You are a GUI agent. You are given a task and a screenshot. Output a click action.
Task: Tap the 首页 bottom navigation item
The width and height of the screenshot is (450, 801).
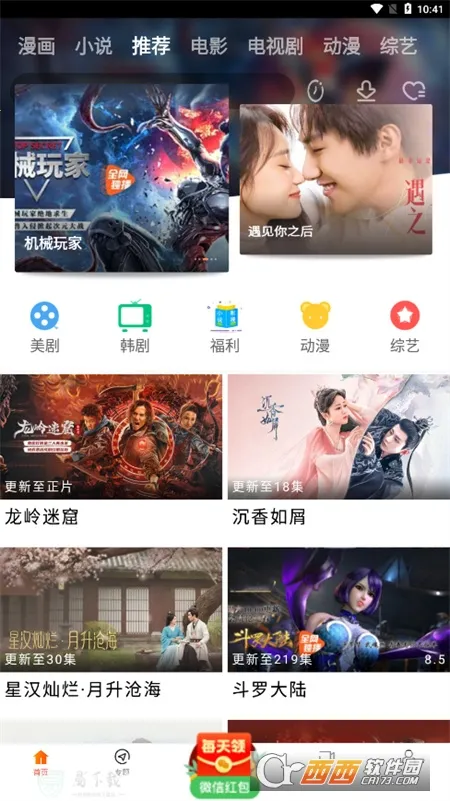tap(40, 763)
